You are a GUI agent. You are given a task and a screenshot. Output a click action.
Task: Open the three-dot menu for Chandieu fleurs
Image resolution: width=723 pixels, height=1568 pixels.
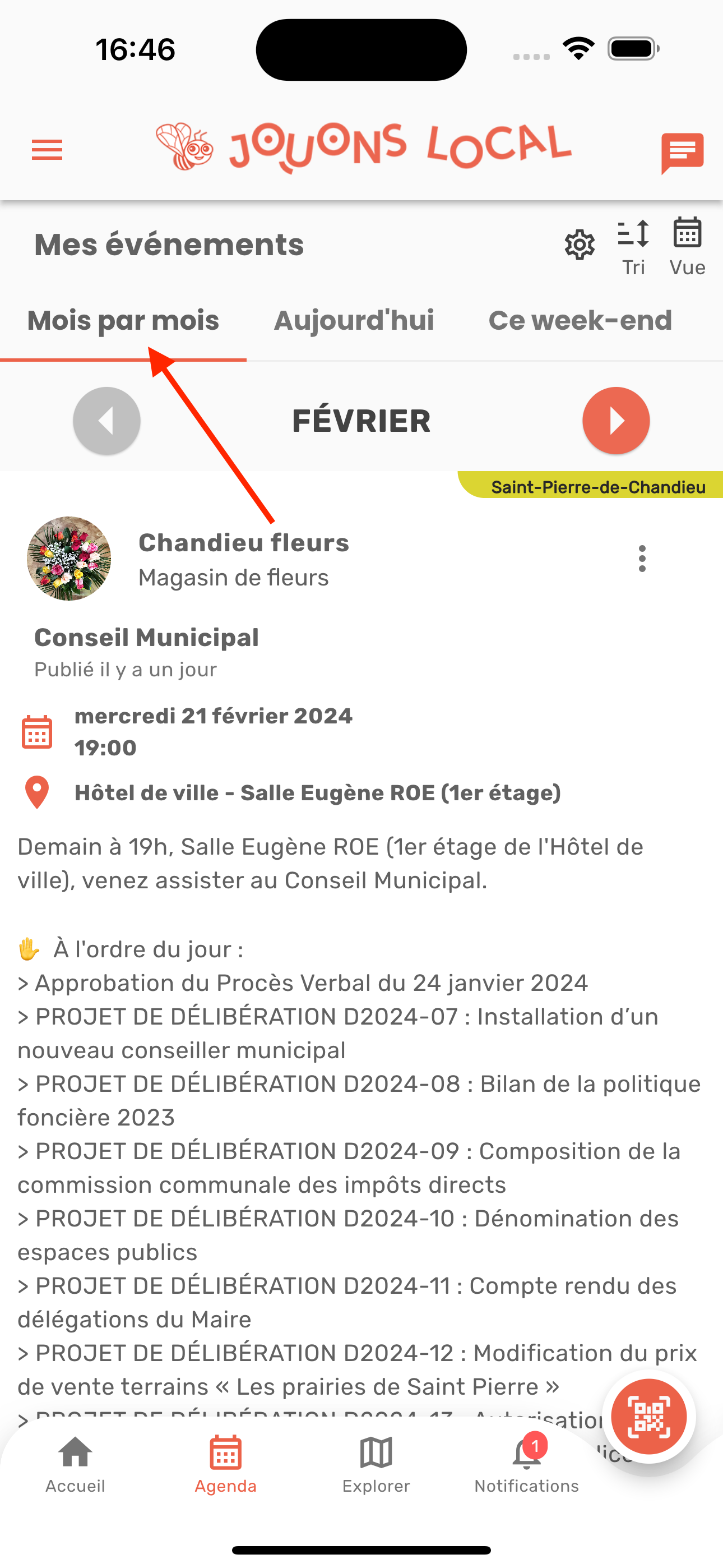pos(642,559)
